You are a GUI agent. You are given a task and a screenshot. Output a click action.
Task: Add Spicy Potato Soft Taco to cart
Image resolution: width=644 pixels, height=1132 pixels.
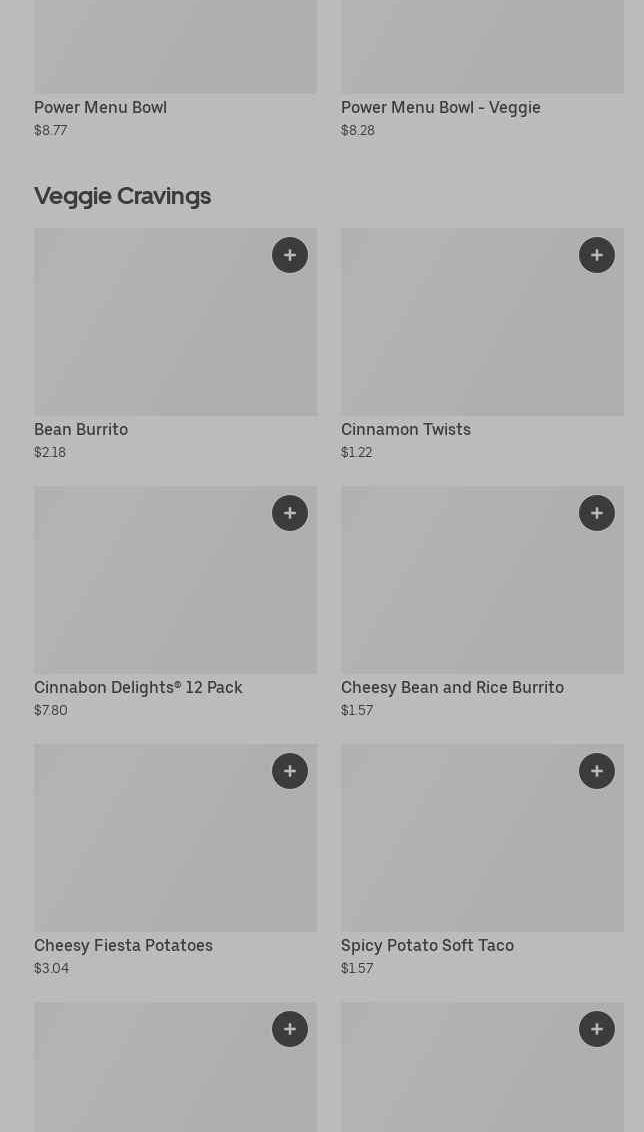point(596,770)
